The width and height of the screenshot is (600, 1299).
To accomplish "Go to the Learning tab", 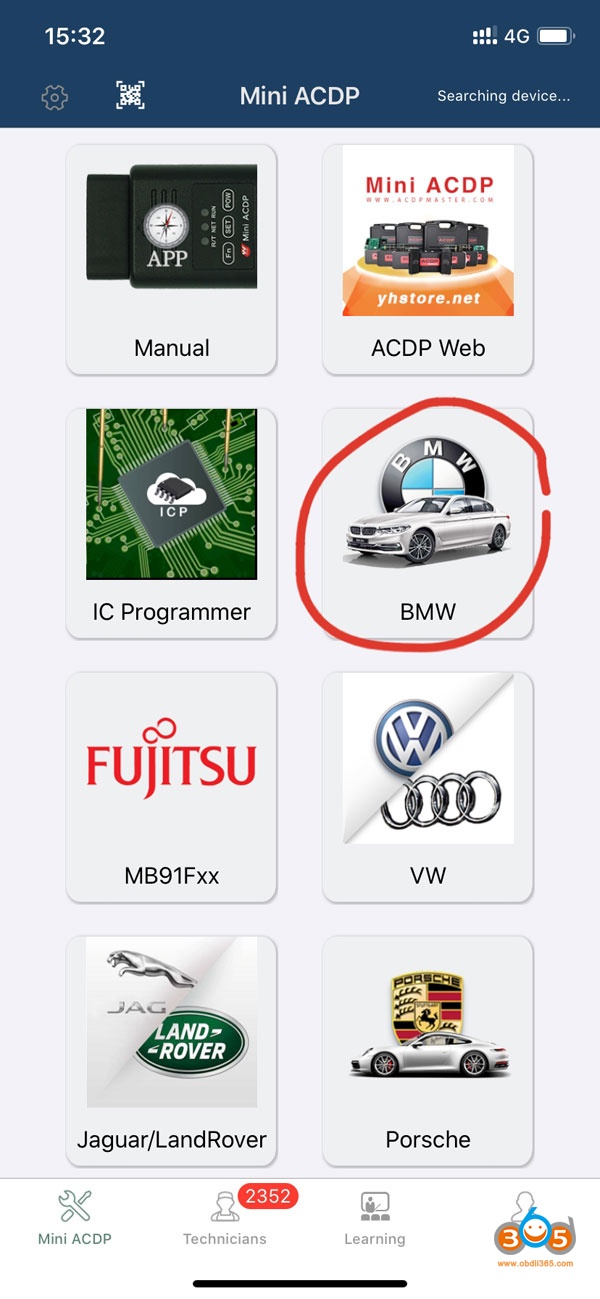I will [375, 1218].
